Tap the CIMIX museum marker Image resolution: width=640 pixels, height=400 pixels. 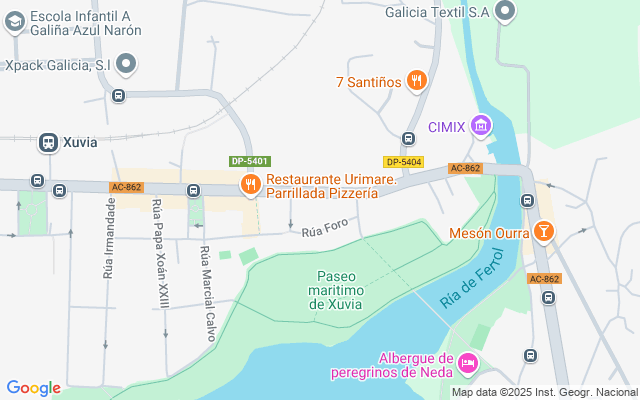pos(482,126)
